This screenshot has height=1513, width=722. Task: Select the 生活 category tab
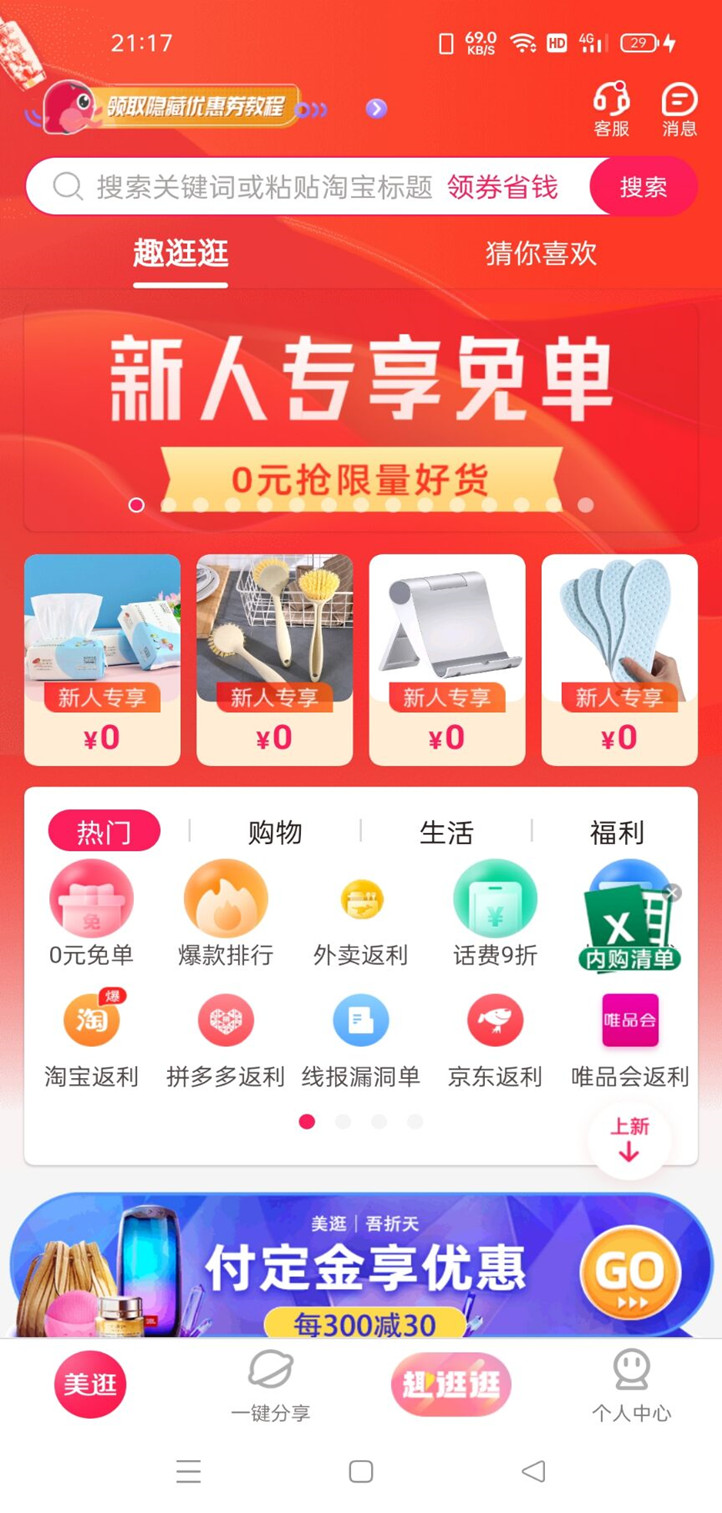446,832
